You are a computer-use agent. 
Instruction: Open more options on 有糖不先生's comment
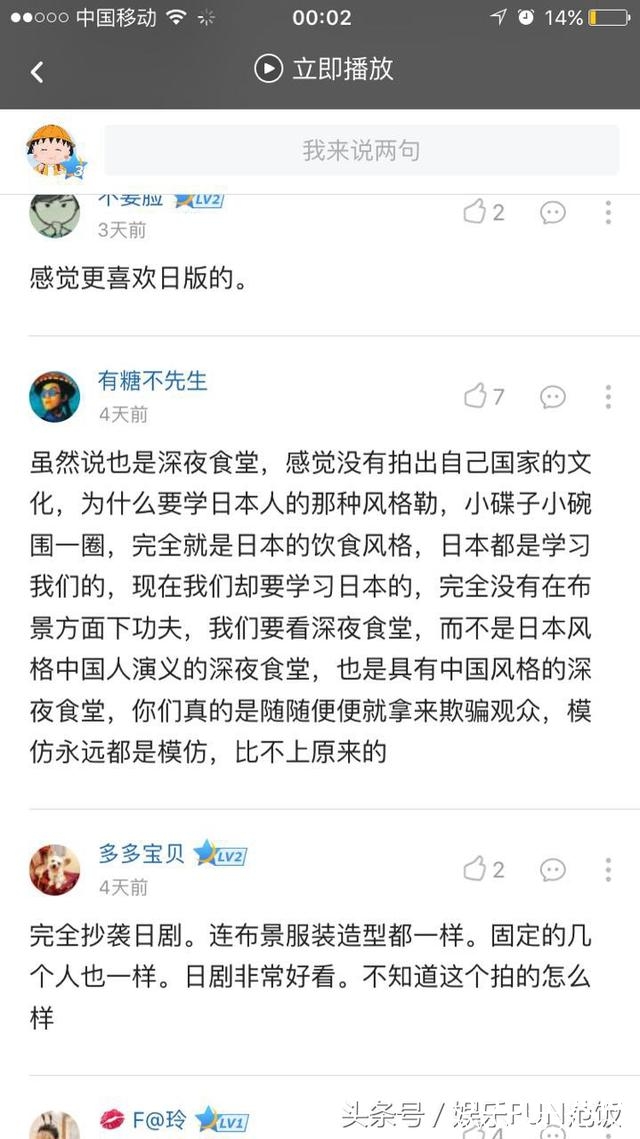click(x=608, y=397)
